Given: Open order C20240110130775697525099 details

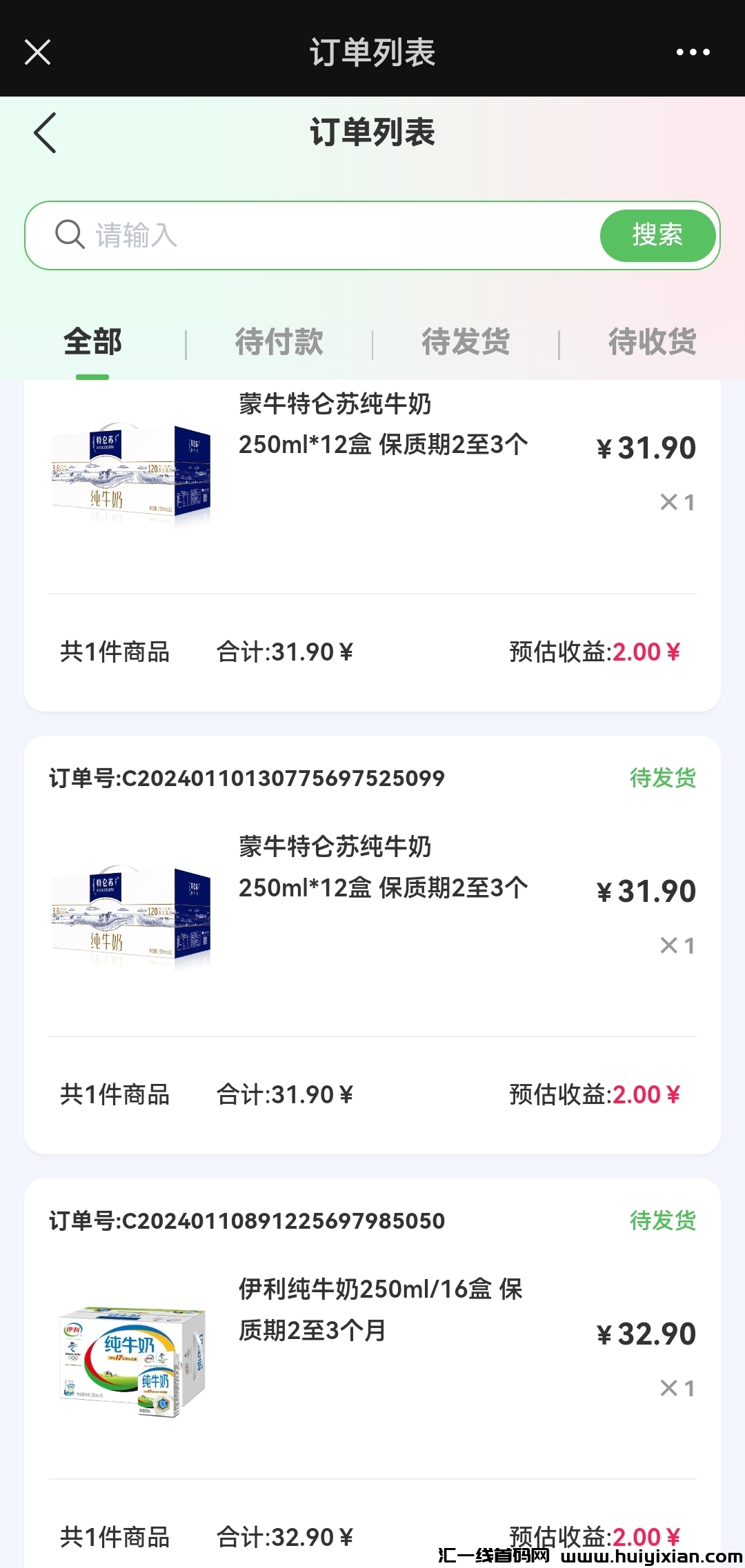Looking at the screenshot, I should 248,777.
